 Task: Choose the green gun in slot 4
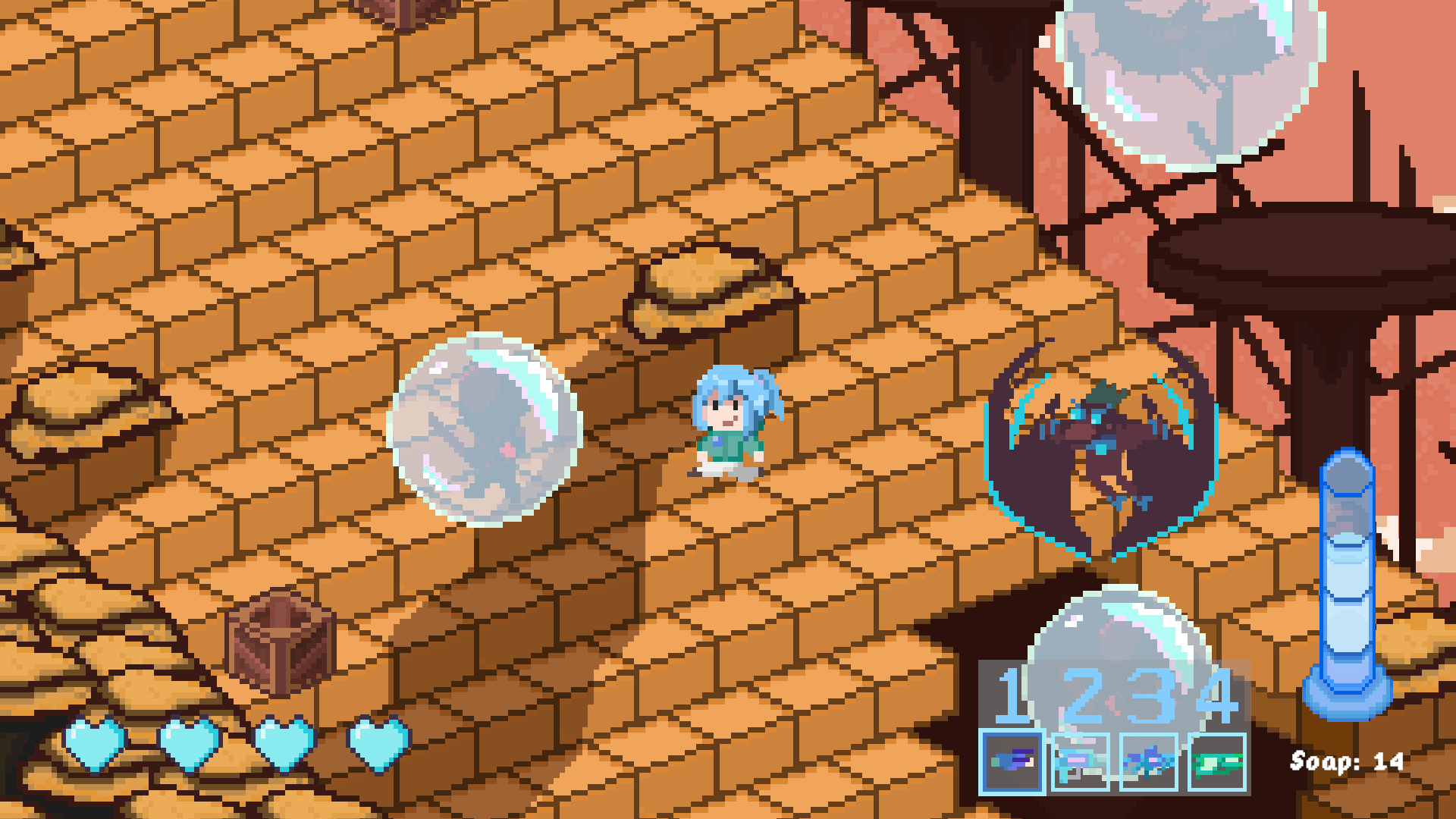pos(1216,761)
